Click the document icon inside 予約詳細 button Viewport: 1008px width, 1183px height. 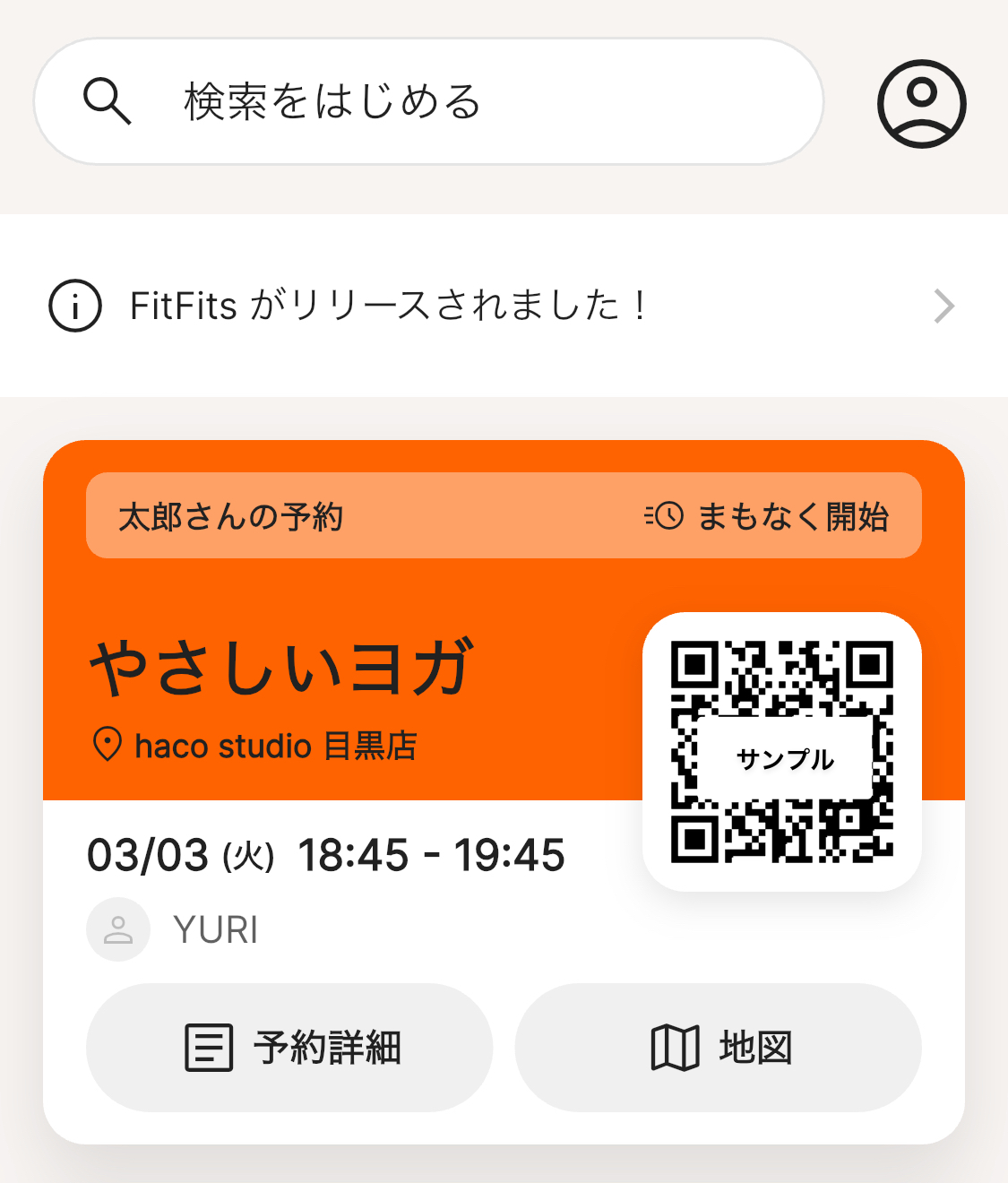(207, 1046)
